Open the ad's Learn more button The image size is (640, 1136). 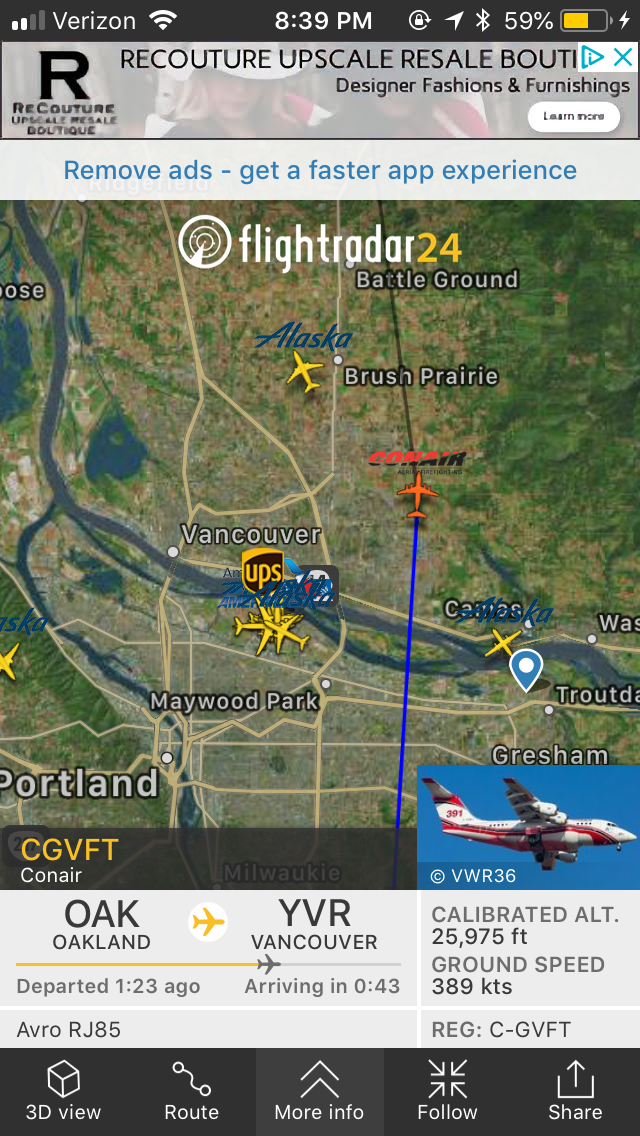573,116
